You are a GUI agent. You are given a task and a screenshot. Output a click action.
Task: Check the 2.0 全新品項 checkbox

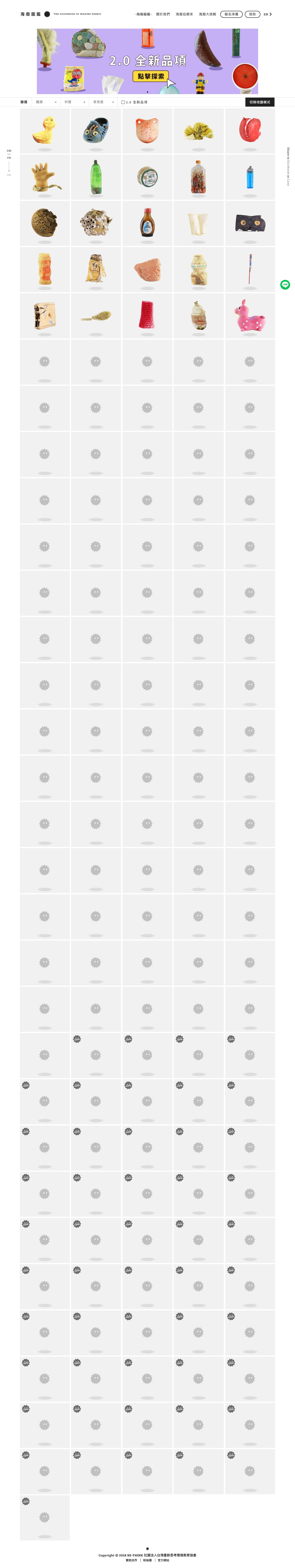(x=123, y=102)
